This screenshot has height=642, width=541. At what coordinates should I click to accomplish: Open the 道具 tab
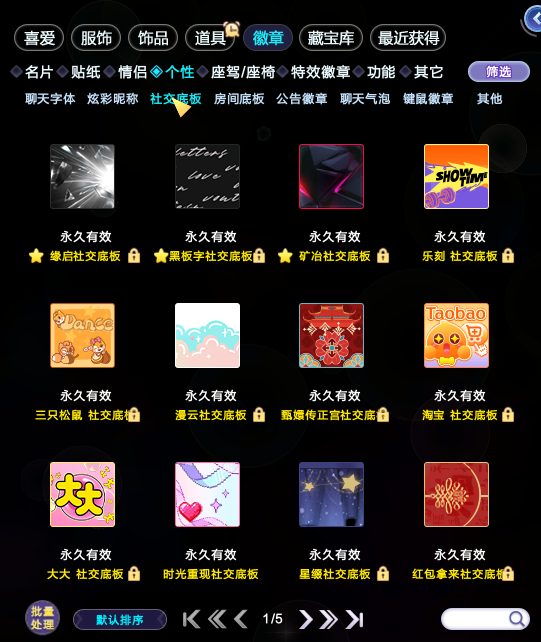(x=210, y=38)
